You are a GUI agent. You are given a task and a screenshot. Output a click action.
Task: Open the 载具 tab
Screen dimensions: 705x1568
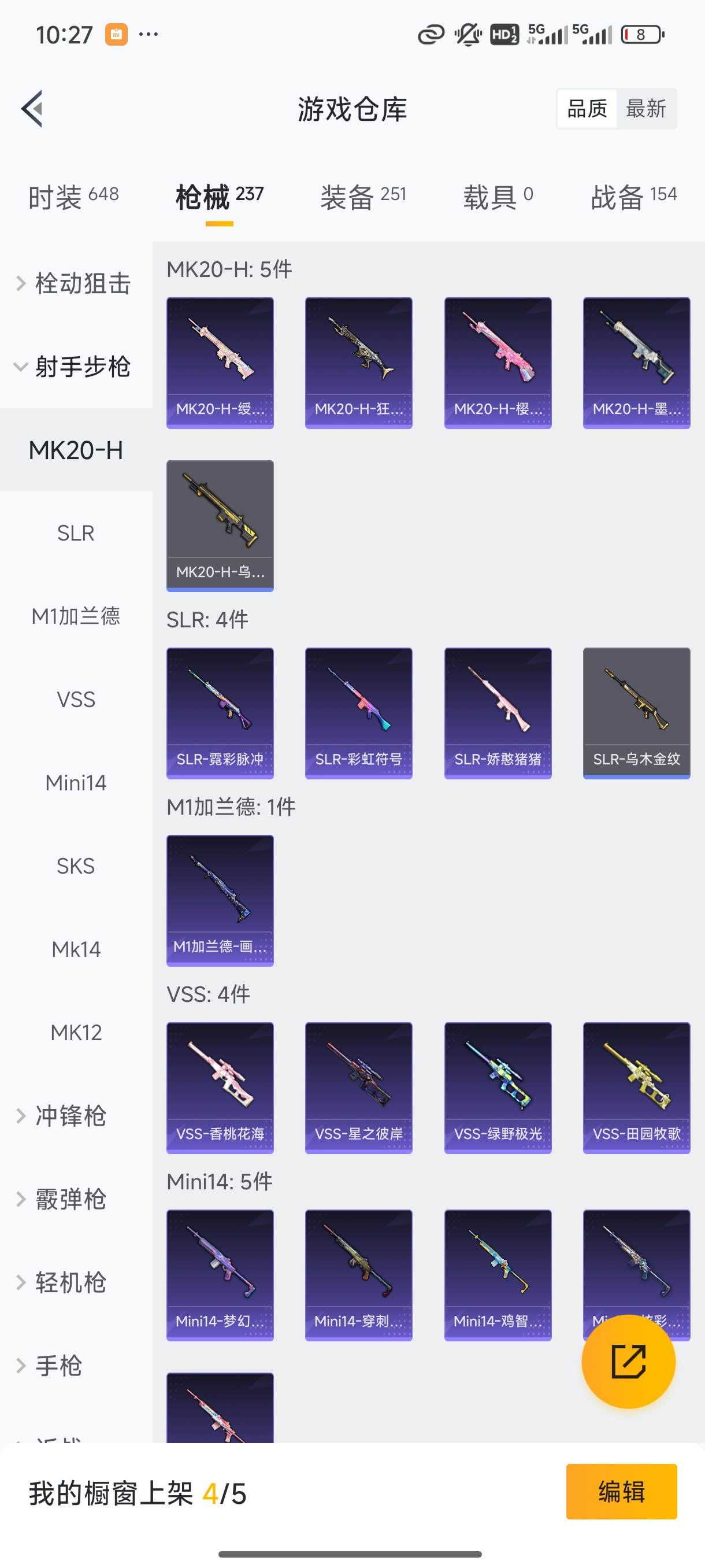pyautogui.click(x=498, y=197)
